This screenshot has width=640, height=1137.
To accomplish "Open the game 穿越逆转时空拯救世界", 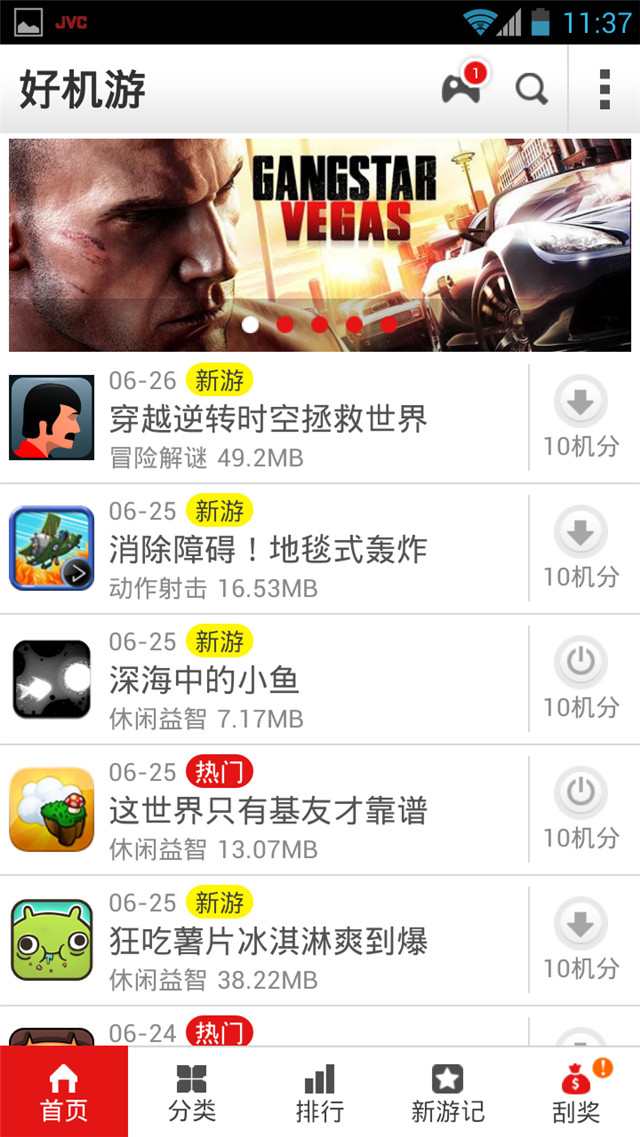I will pyautogui.click(x=268, y=418).
